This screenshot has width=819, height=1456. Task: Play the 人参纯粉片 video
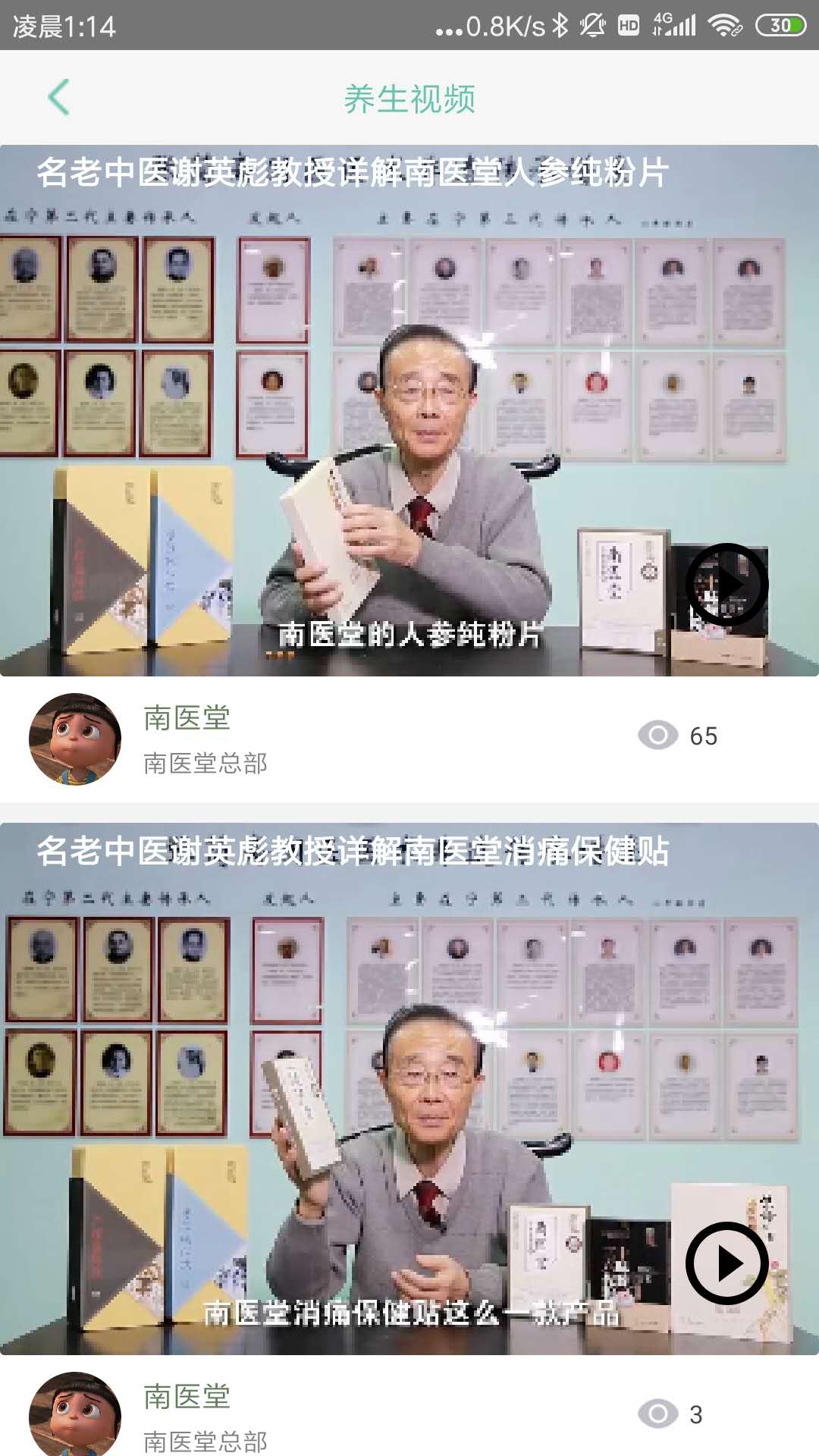click(x=726, y=584)
